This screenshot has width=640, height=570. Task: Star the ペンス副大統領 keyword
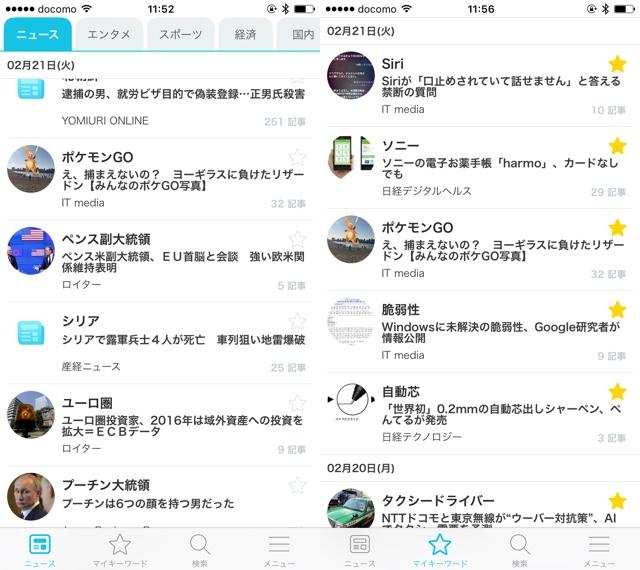pyautogui.click(x=297, y=240)
